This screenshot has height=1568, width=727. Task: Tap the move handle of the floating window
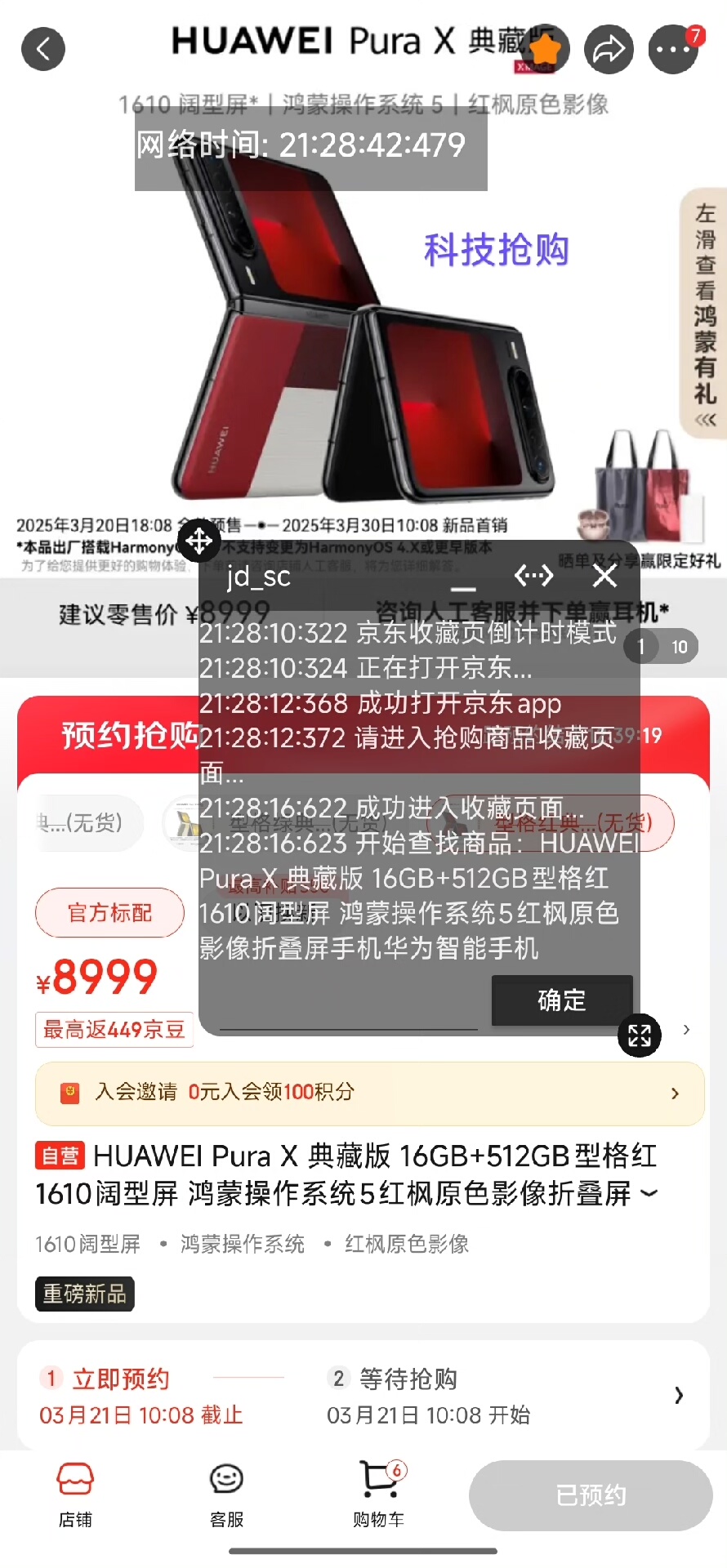[x=199, y=540]
